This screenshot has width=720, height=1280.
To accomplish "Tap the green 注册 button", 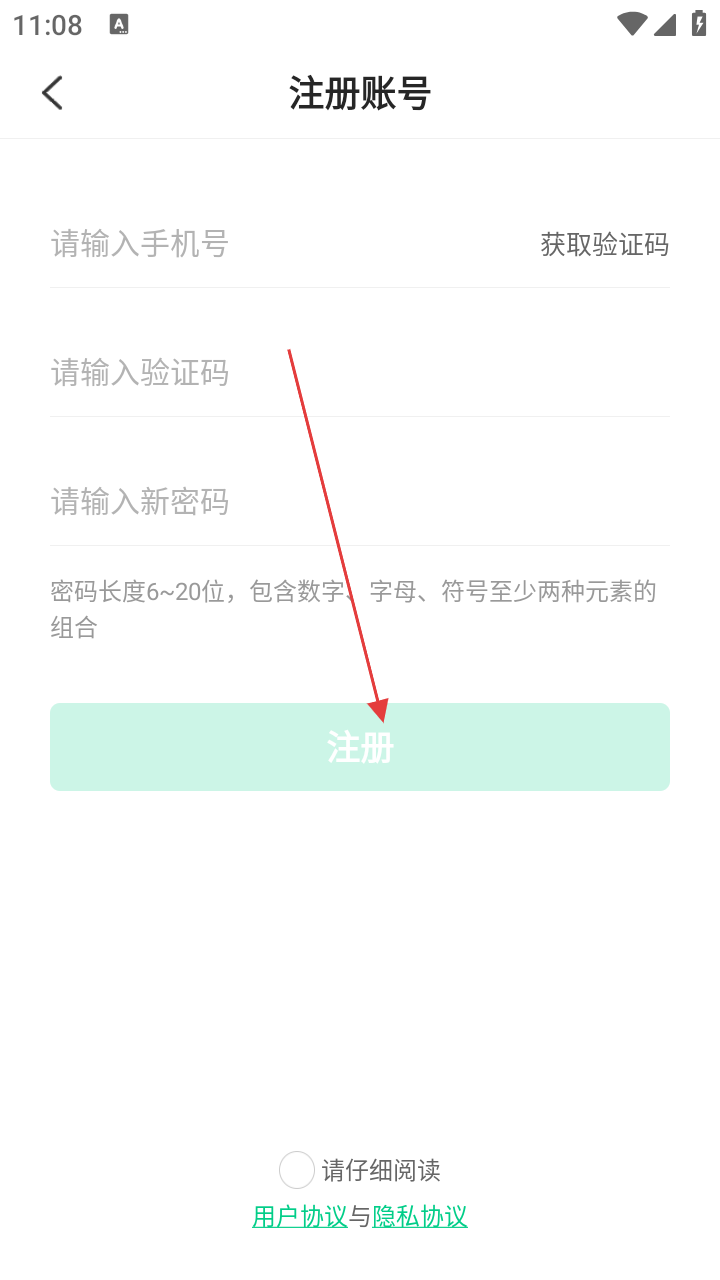I will click(x=360, y=747).
